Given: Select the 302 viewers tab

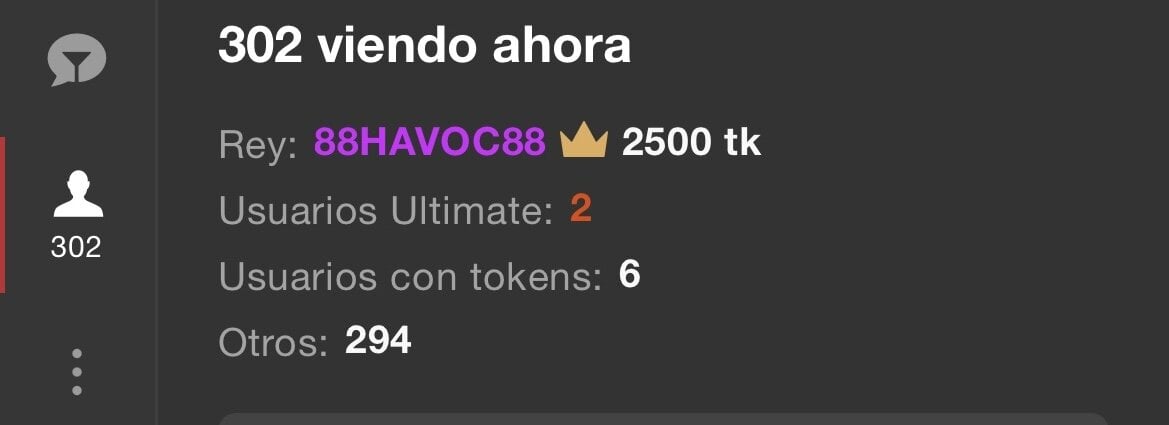Looking at the screenshot, I should click(x=77, y=213).
